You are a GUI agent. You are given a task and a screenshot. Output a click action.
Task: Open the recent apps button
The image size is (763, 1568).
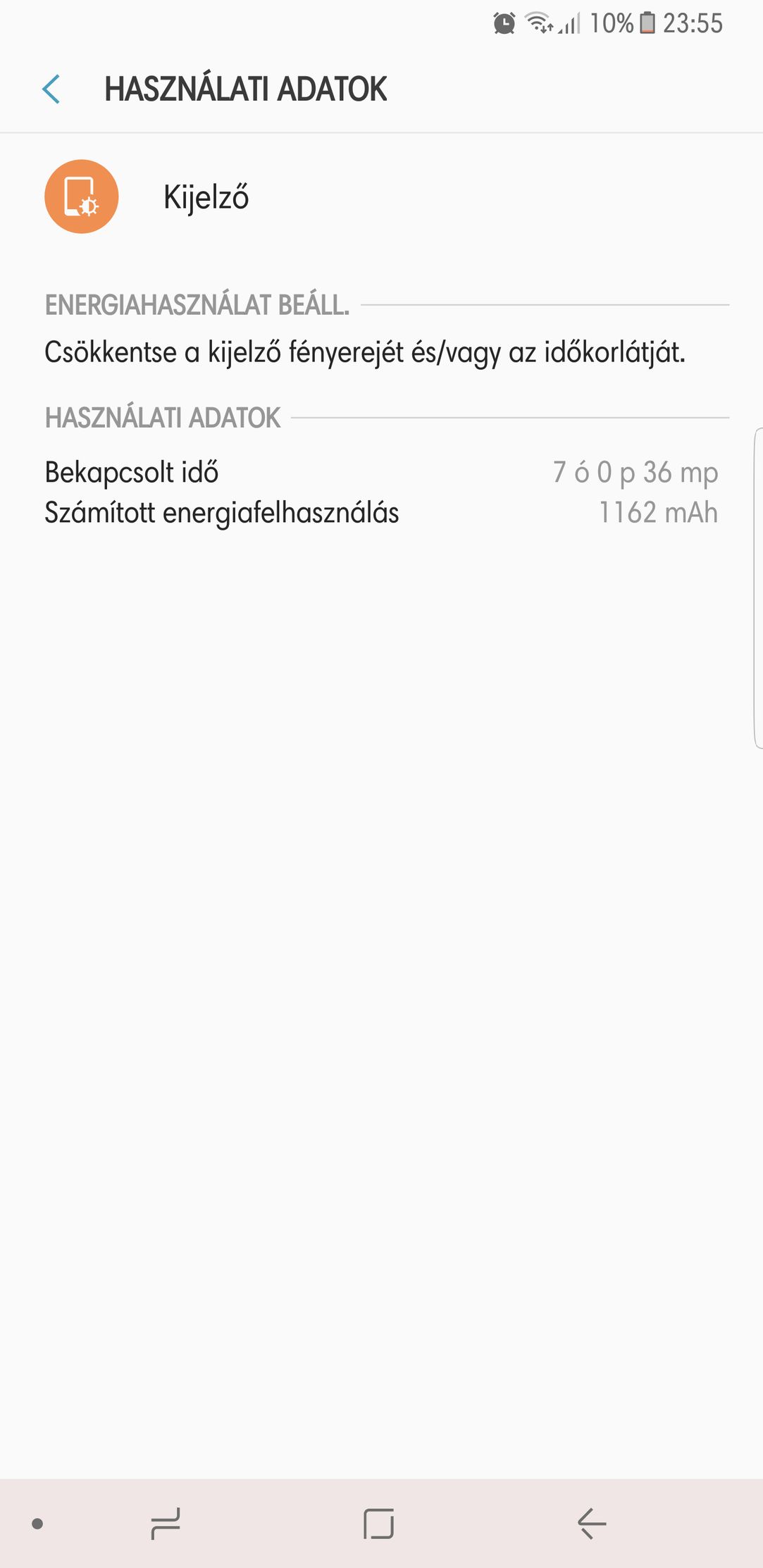166,1524
